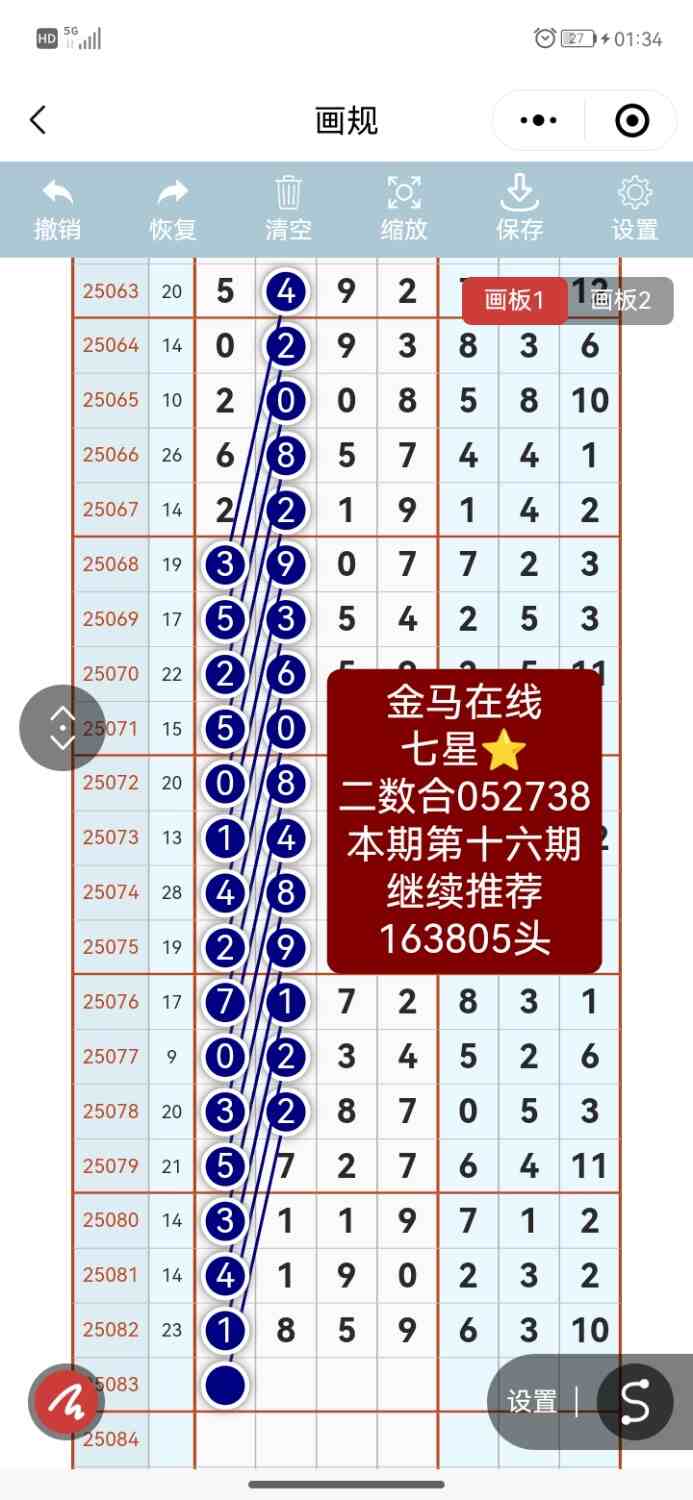Save the drawing with 保存

point(520,209)
